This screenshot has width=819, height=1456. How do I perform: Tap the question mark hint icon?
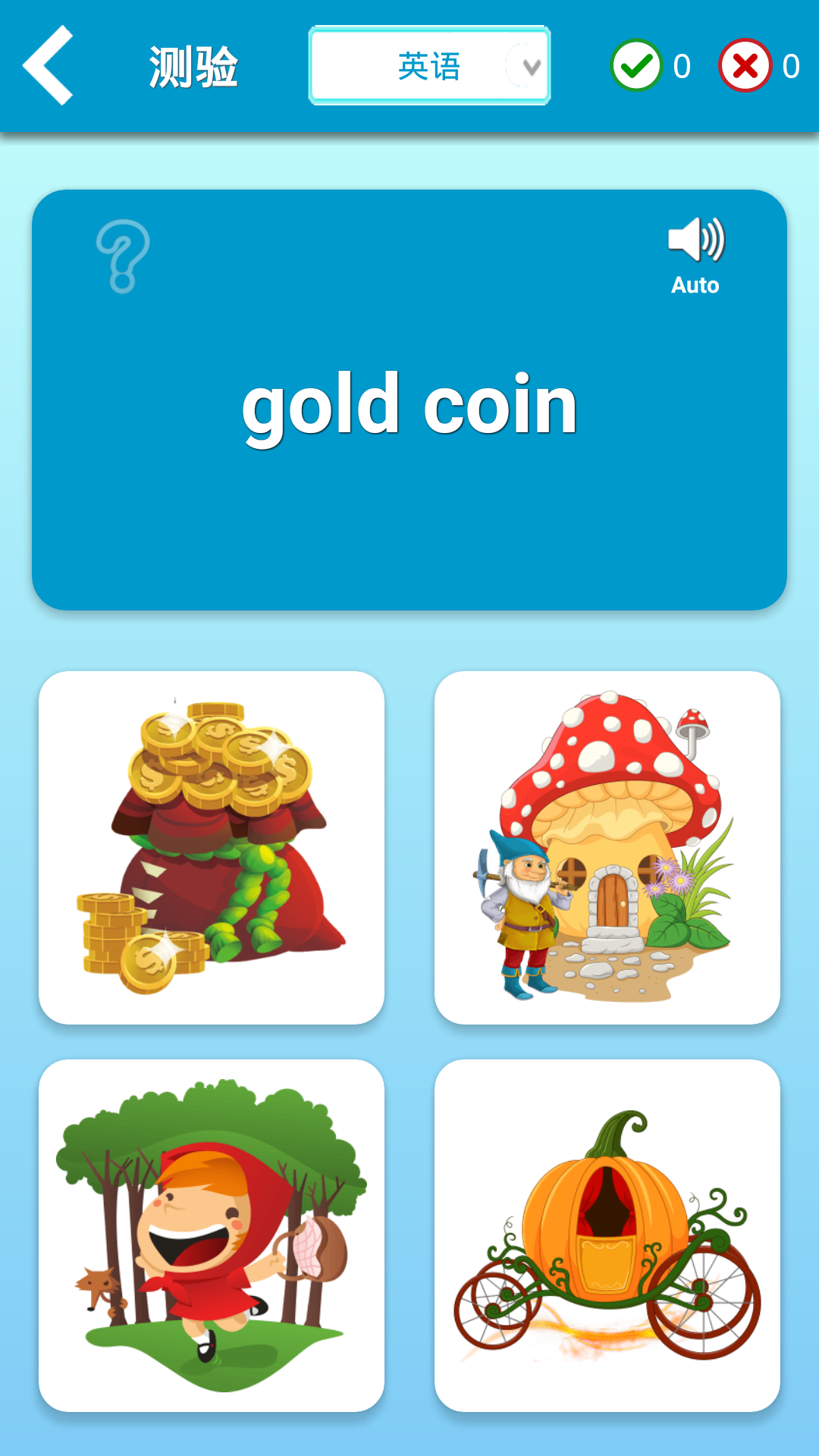click(123, 256)
